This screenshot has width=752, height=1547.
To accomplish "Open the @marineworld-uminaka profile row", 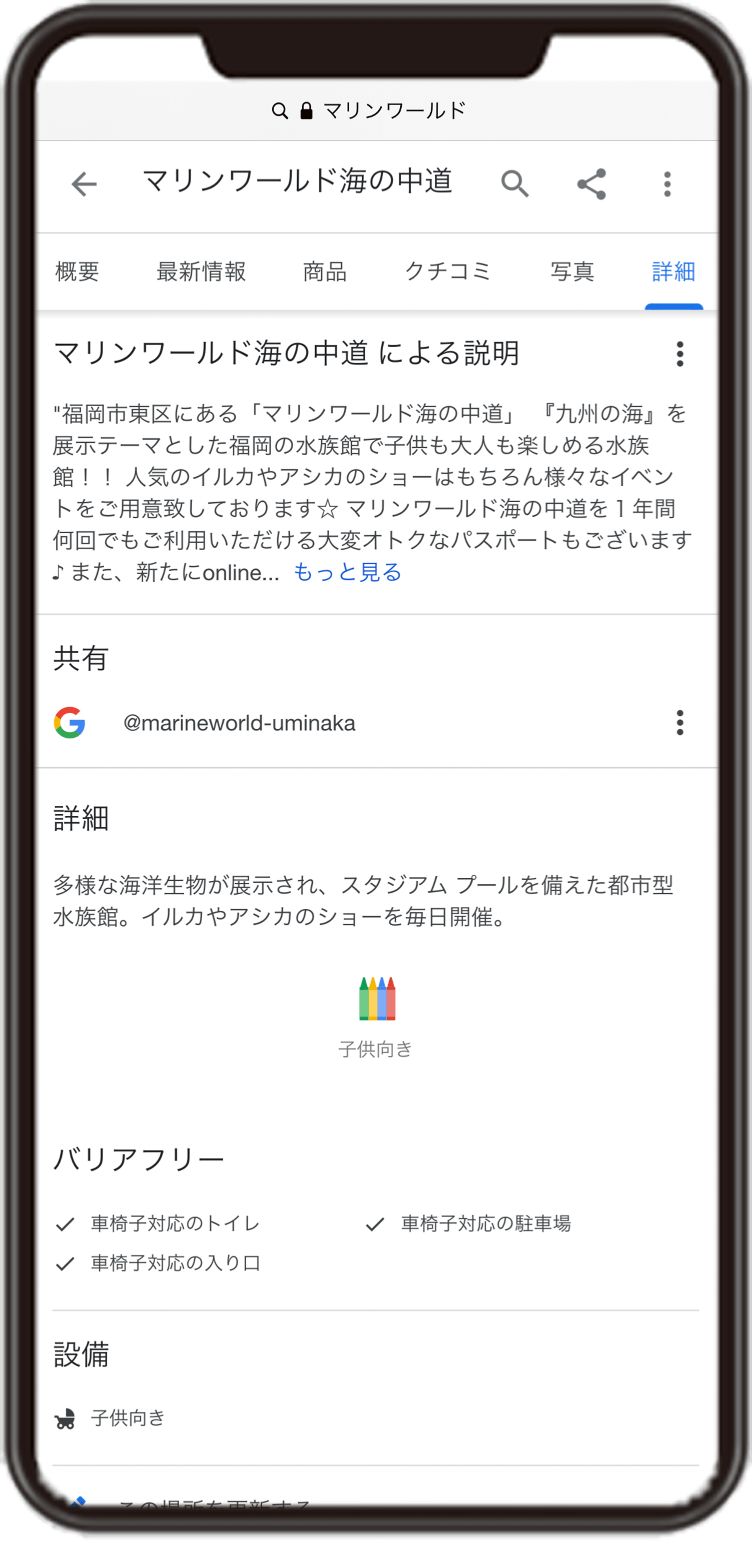I will point(239,723).
